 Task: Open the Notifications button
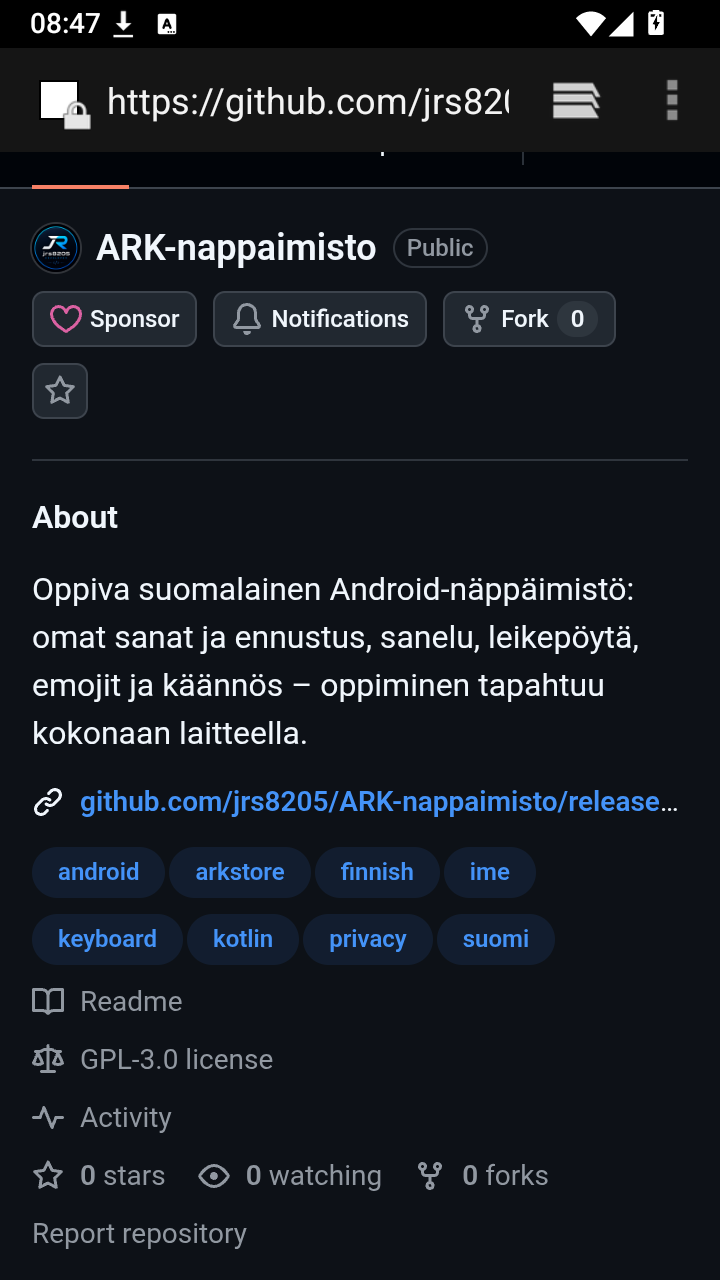(320, 319)
